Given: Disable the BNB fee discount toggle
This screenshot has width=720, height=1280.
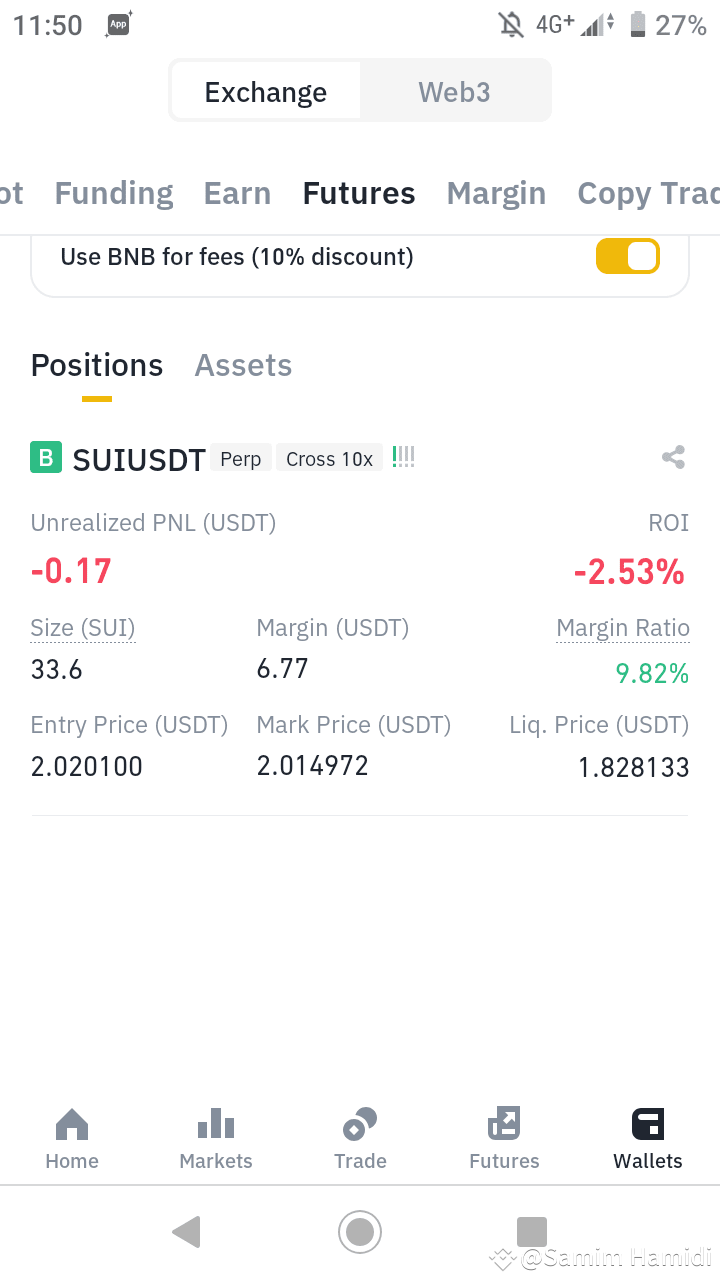Looking at the screenshot, I should pos(627,256).
